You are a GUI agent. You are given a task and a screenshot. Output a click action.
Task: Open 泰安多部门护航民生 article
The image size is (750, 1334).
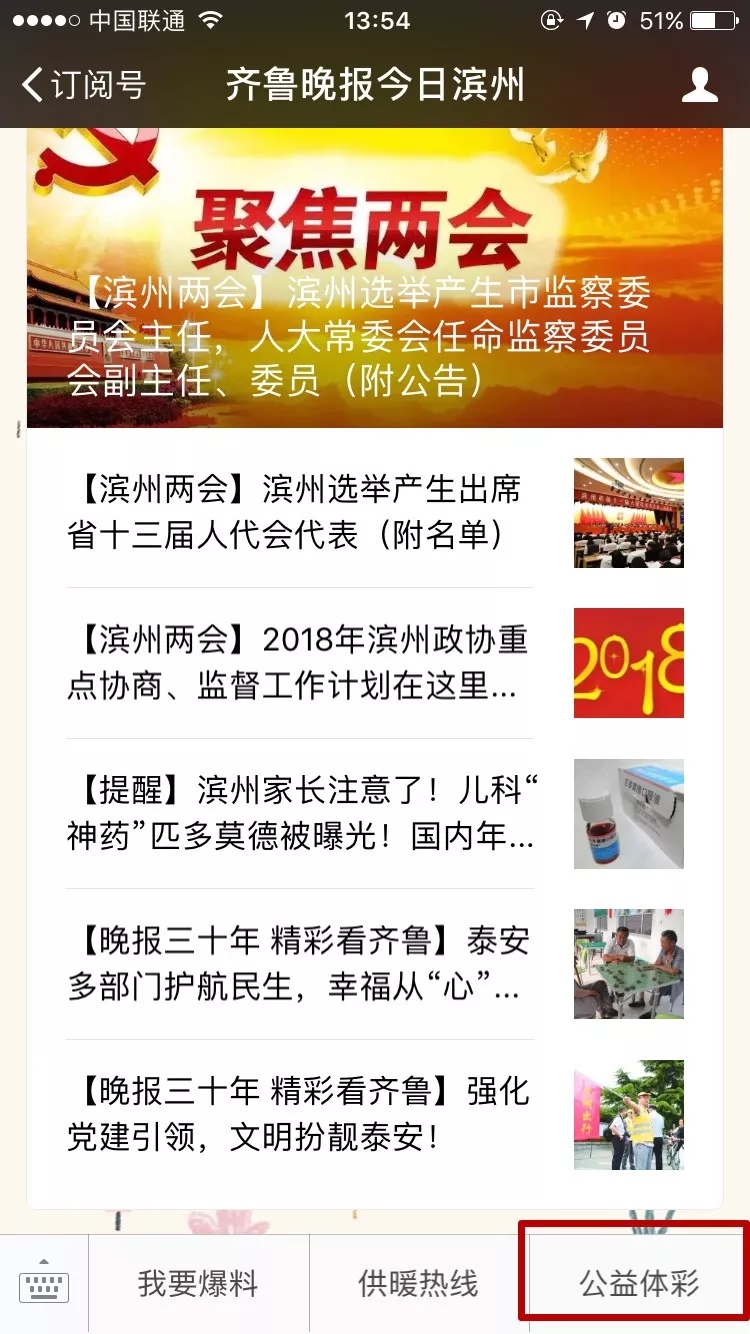pyautogui.click(x=375, y=963)
